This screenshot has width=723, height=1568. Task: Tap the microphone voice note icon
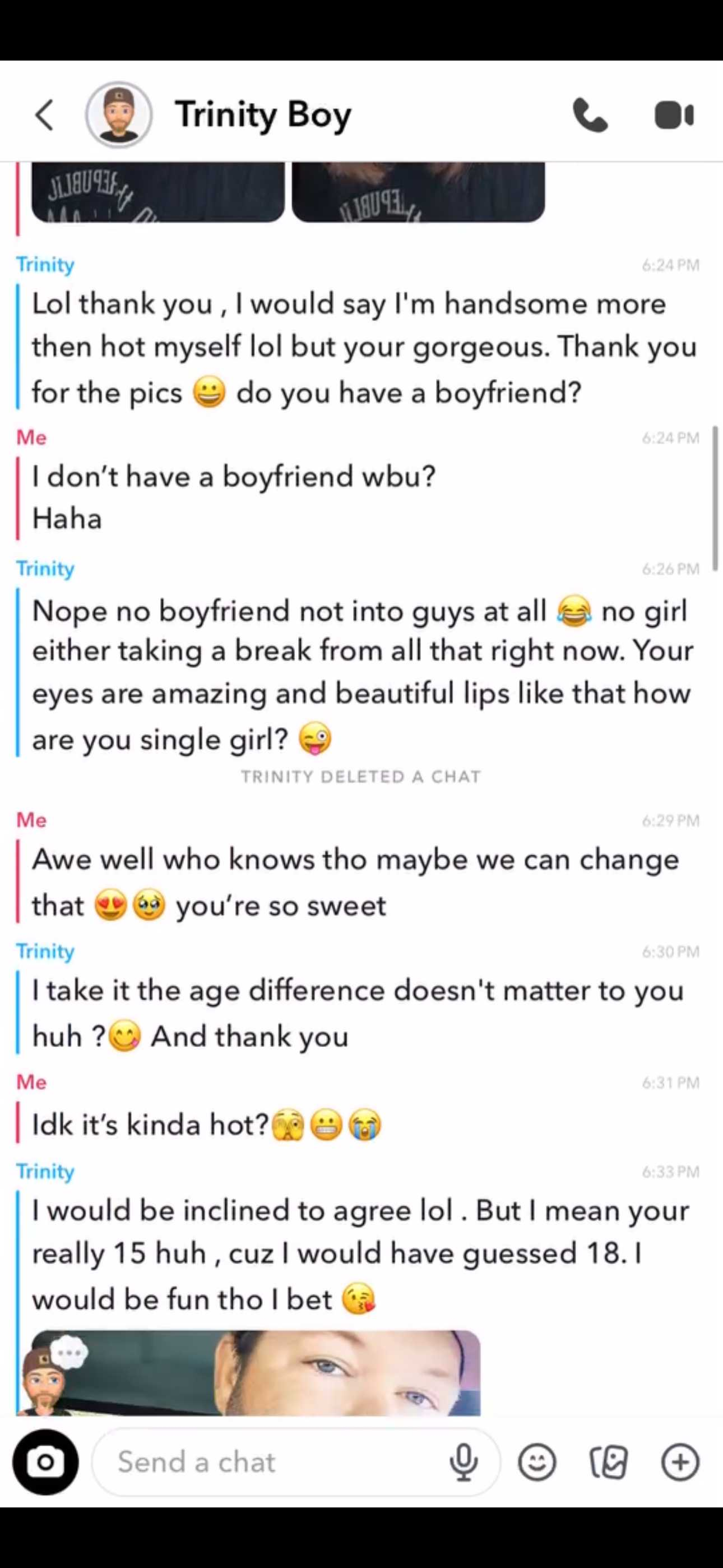click(464, 1461)
